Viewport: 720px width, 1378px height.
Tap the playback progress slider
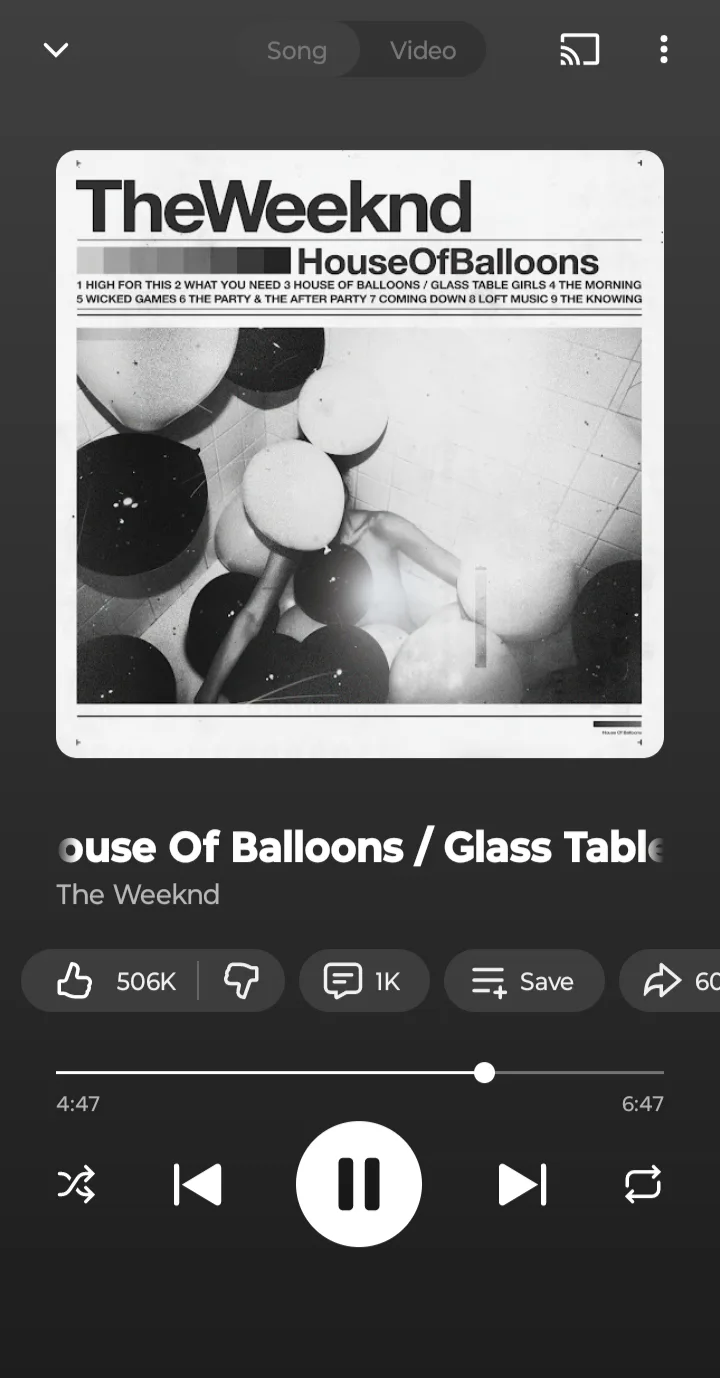pos(360,1072)
